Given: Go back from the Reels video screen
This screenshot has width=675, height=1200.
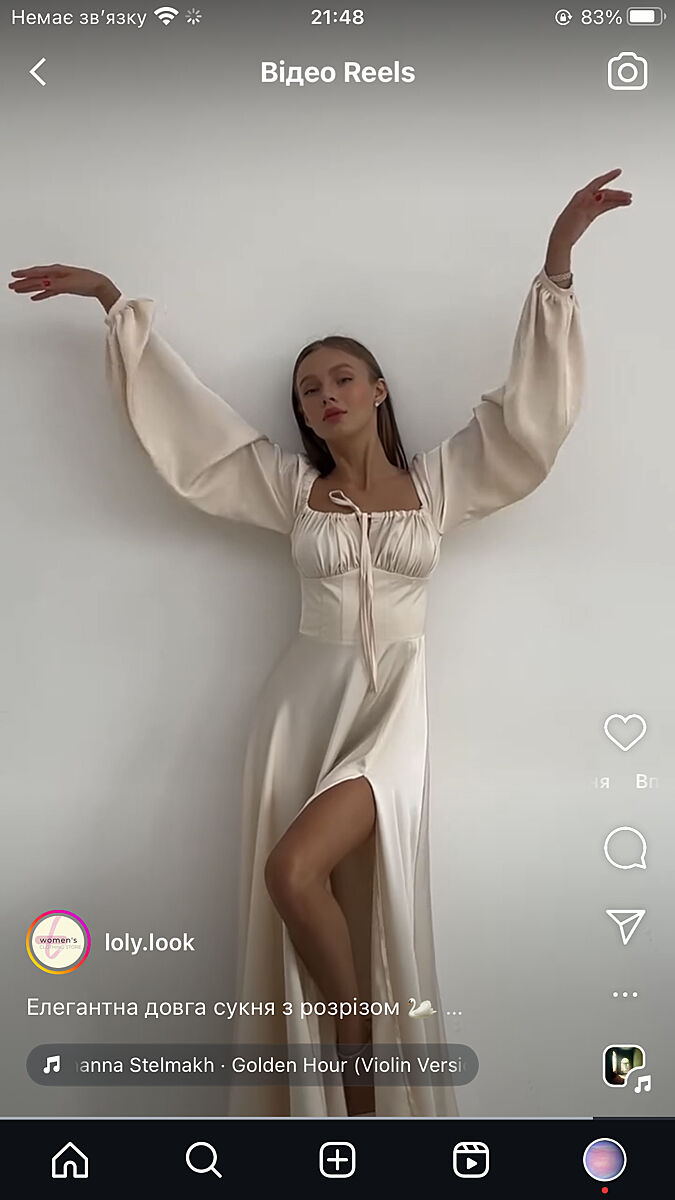Looking at the screenshot, I should click(x=38, y=72).
